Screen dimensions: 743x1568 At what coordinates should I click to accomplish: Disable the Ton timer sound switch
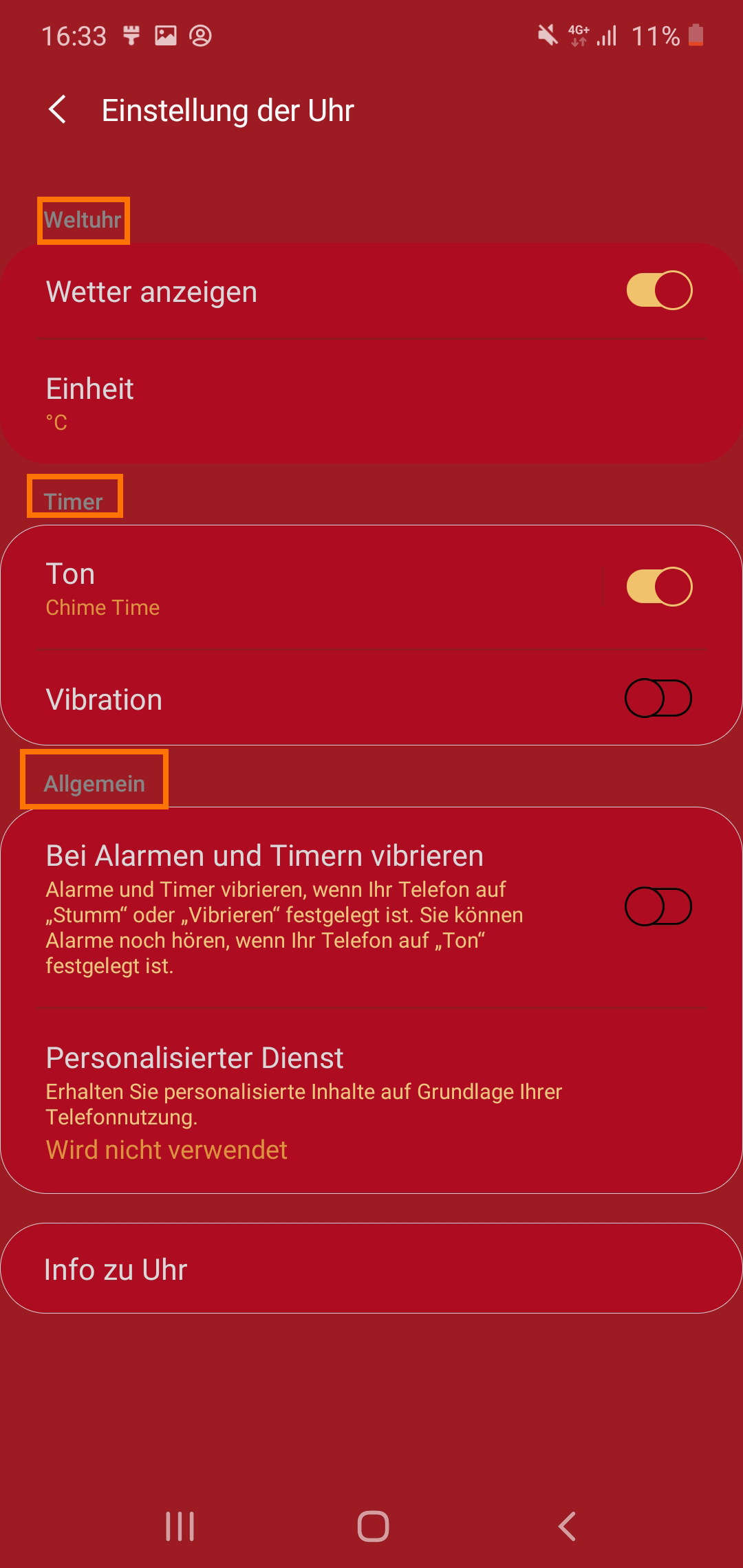659,587
